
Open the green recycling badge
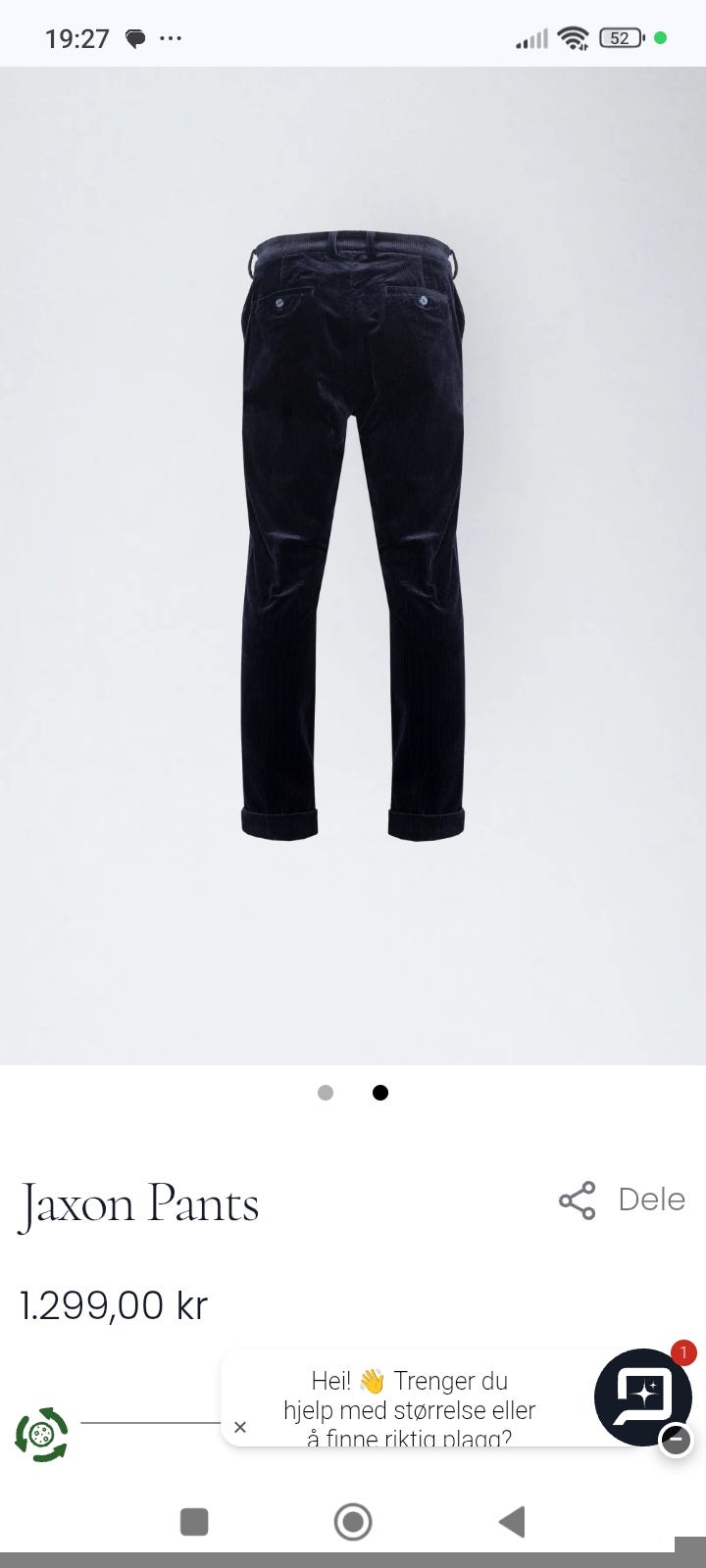41,1435
